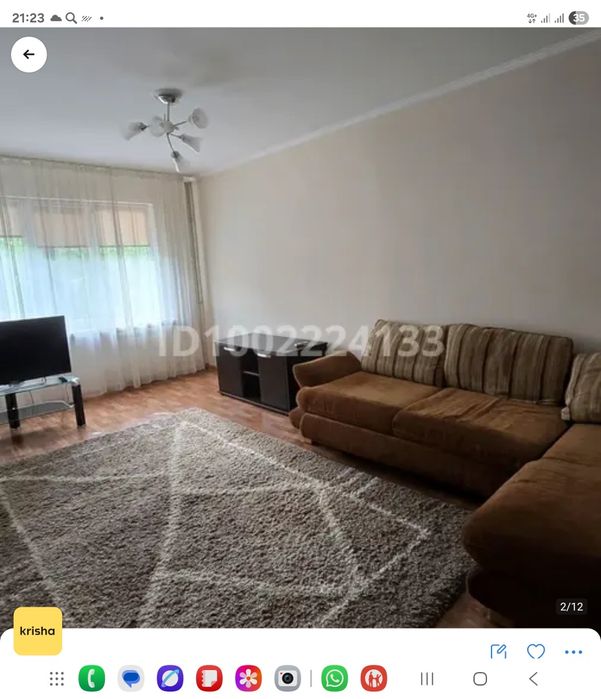Open the apps grid in the taskbar

pos(57,679)
